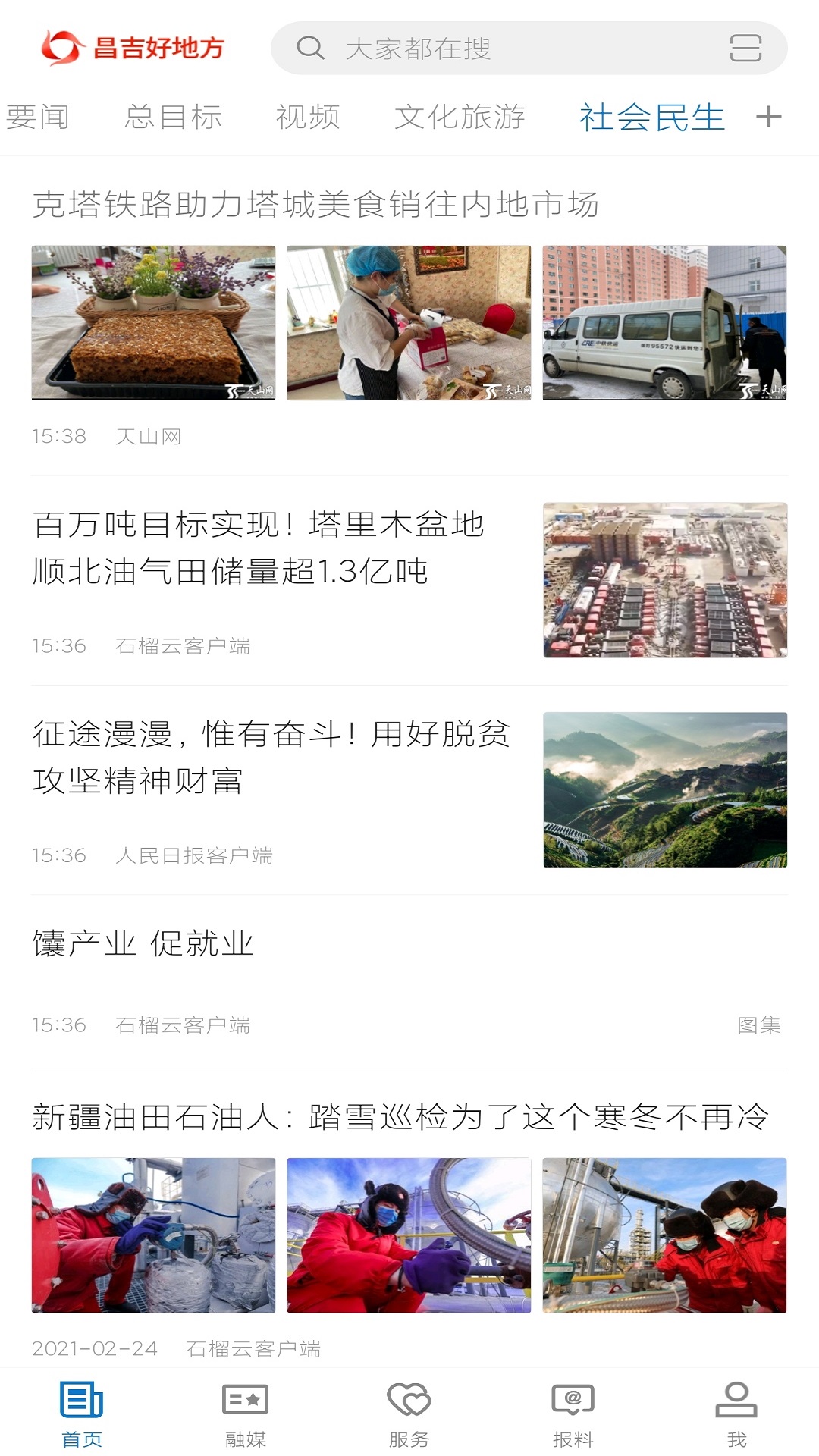
Task: Open the 服务 bottom tab
Action: [409, 1414]
